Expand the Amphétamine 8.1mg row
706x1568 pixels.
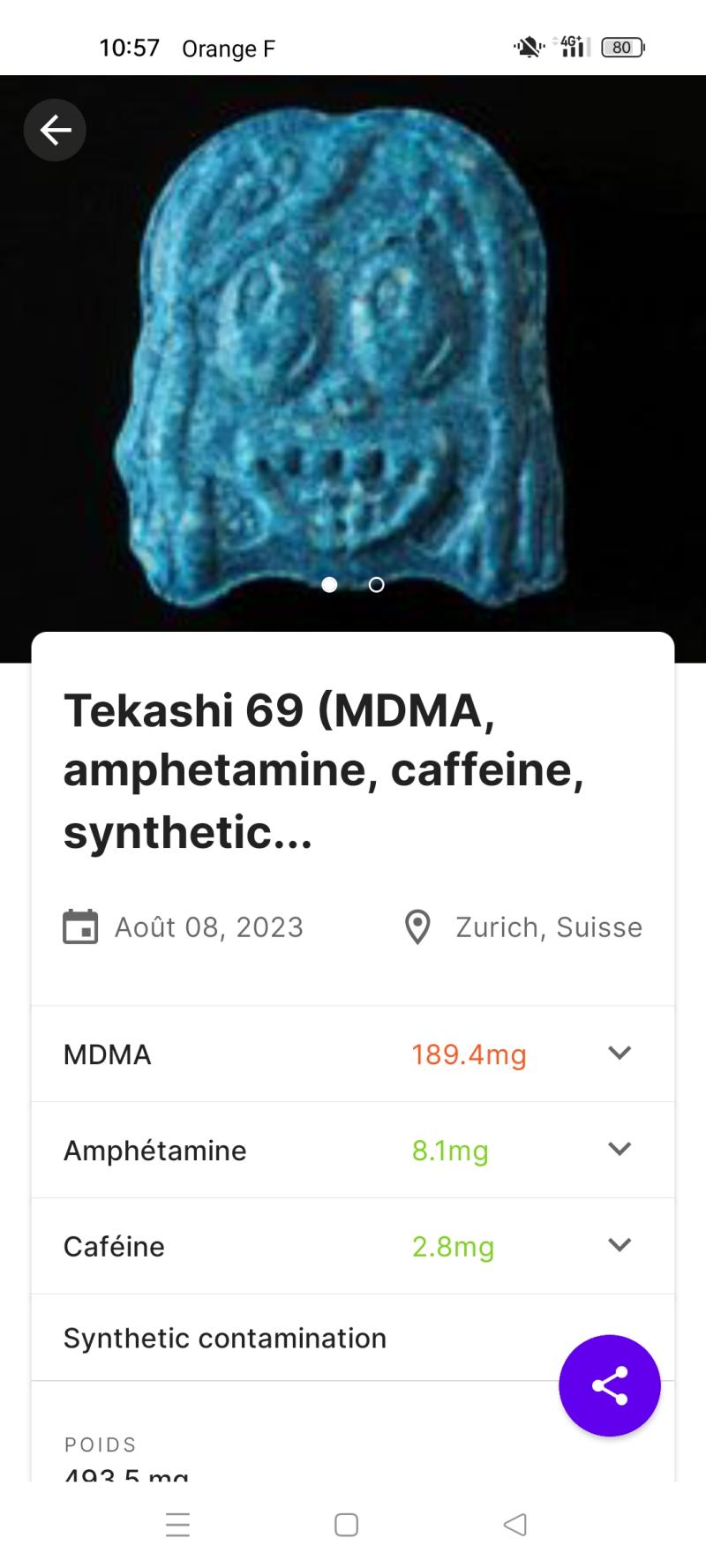click(620, 1149)
